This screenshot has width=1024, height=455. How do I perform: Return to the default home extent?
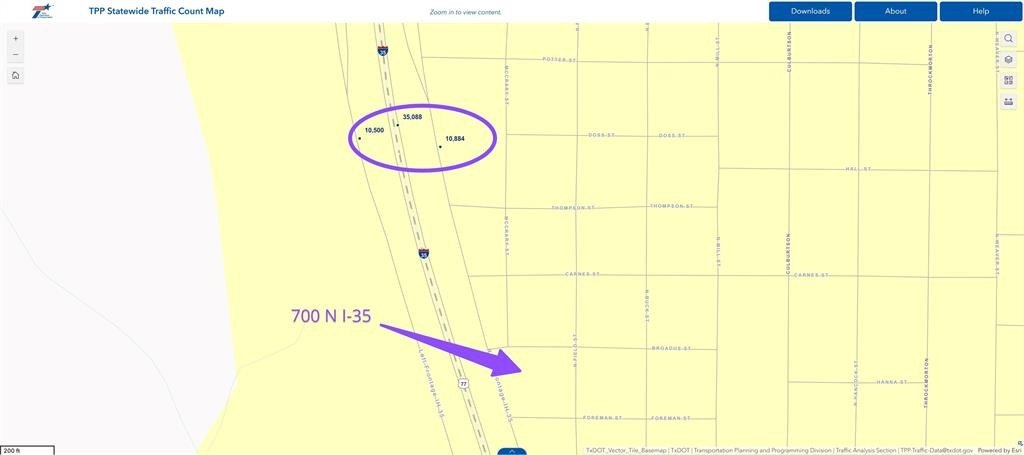[x=16, y=75]
